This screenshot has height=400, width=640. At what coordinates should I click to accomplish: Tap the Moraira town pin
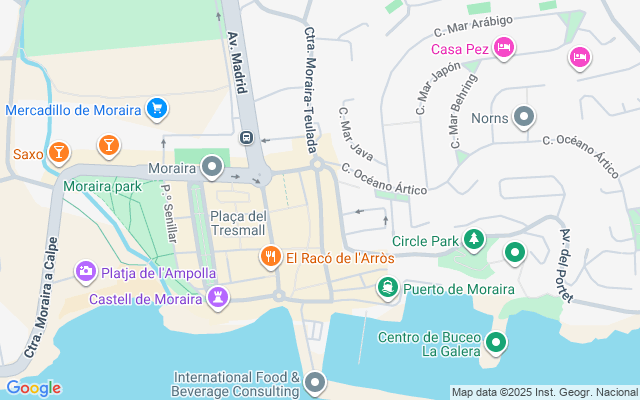[x=212, y=167]
